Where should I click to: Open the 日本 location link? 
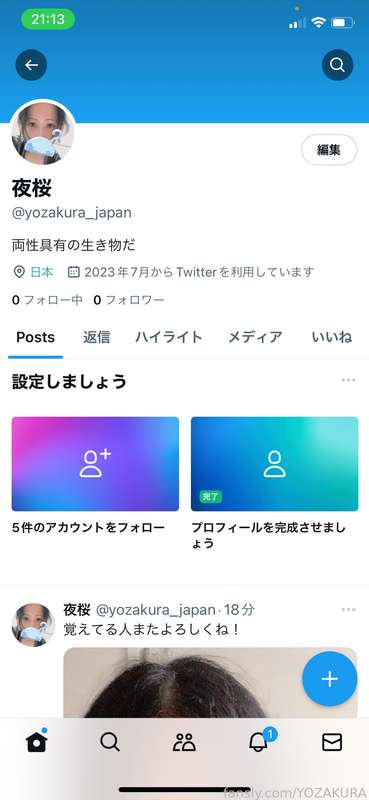tap(41, 272)
